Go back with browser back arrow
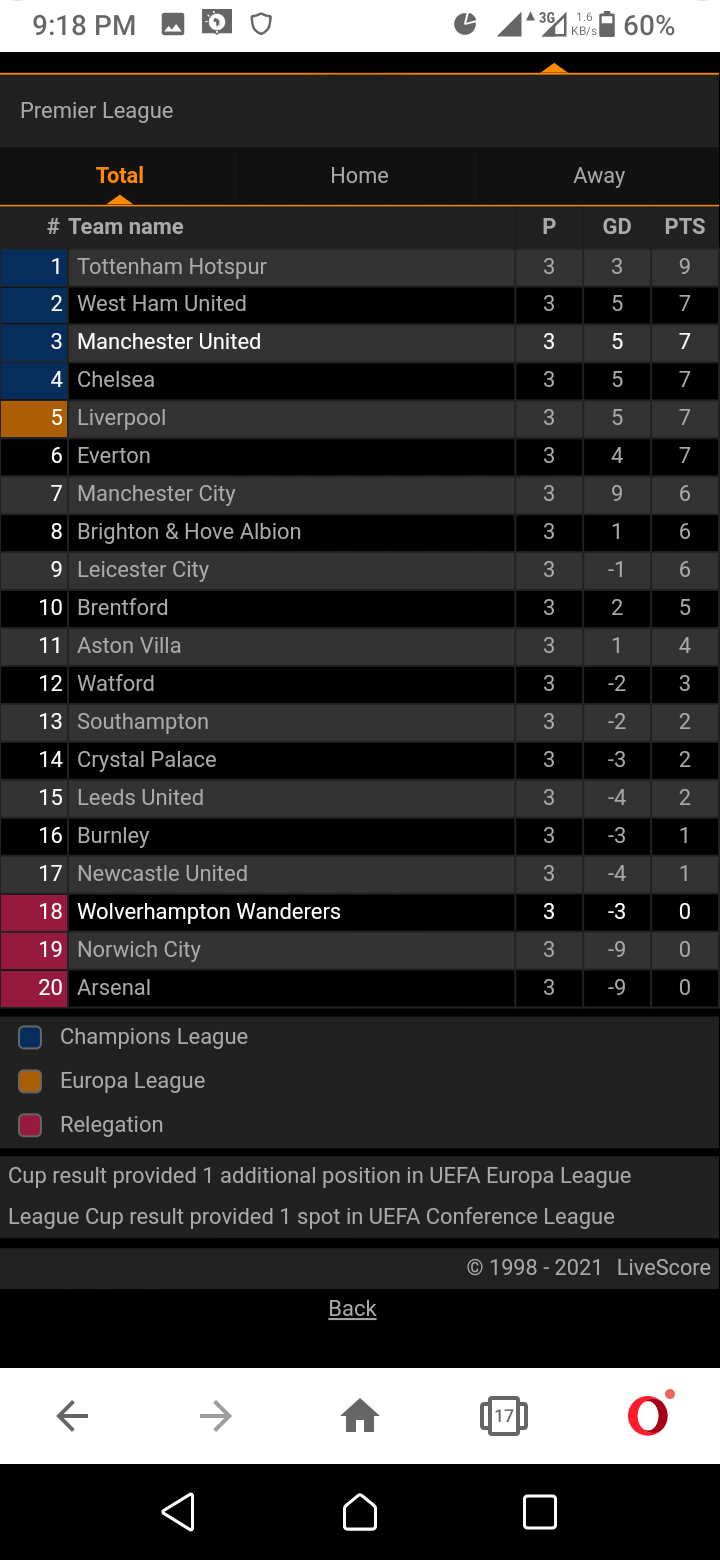 [x=72, y=1415]
